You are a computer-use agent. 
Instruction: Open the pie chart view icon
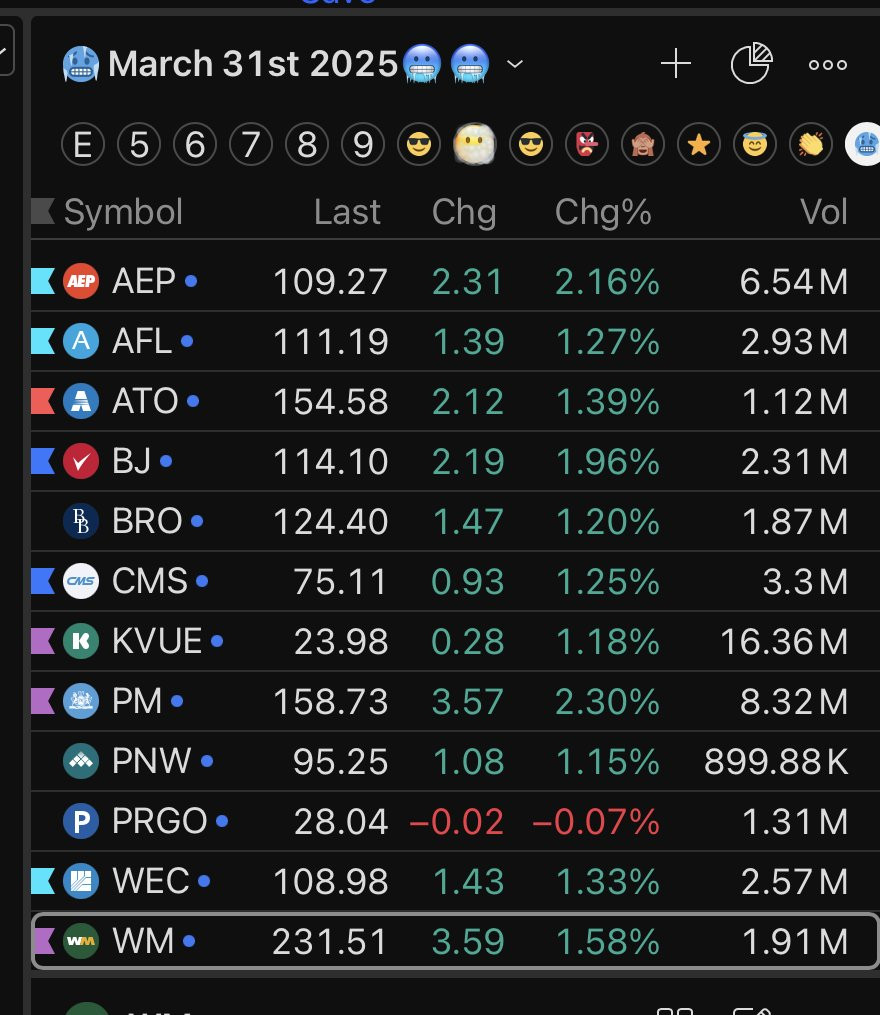tap(751, 65)
